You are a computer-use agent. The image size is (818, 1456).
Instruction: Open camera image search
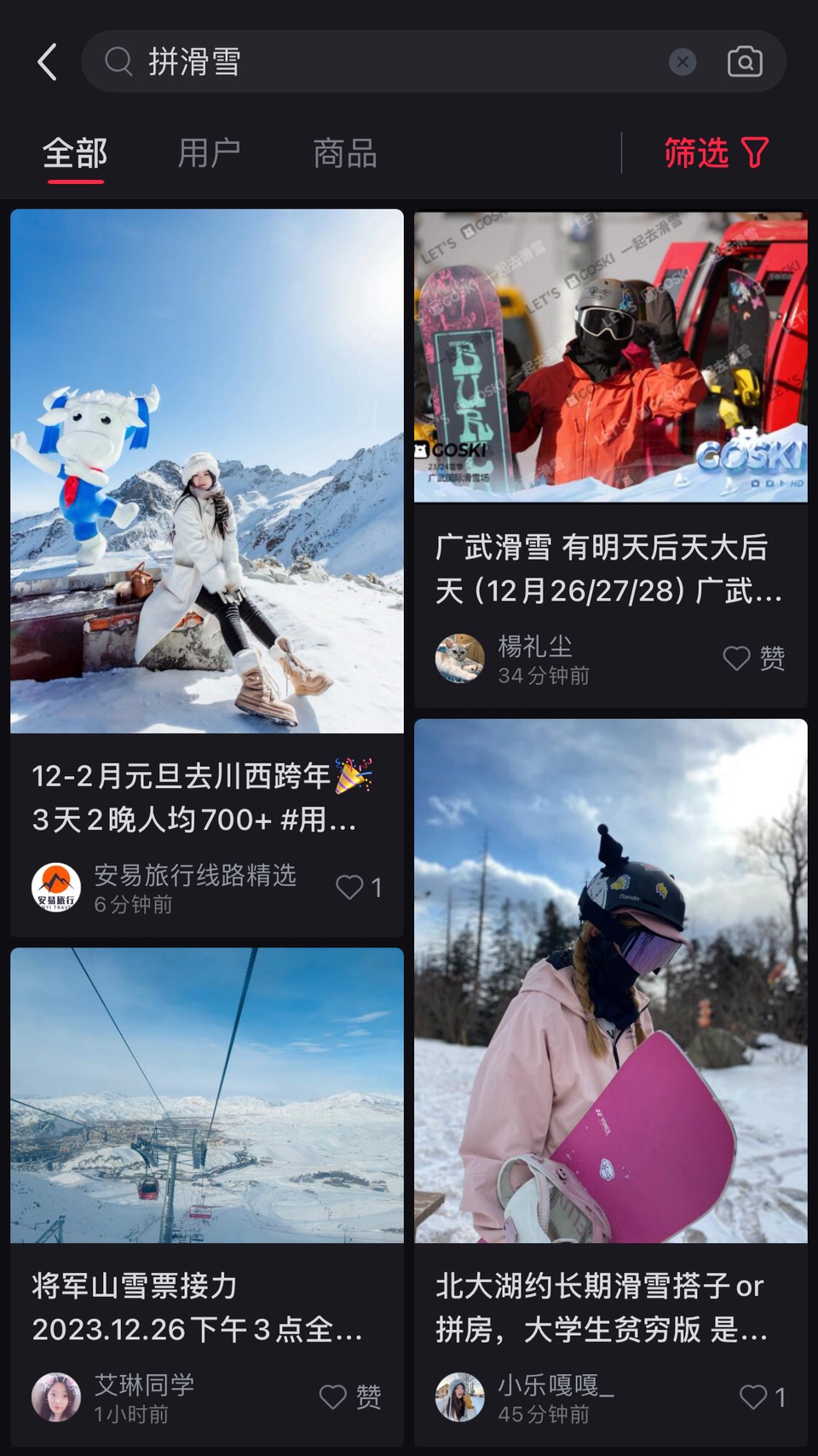(745, 62)
